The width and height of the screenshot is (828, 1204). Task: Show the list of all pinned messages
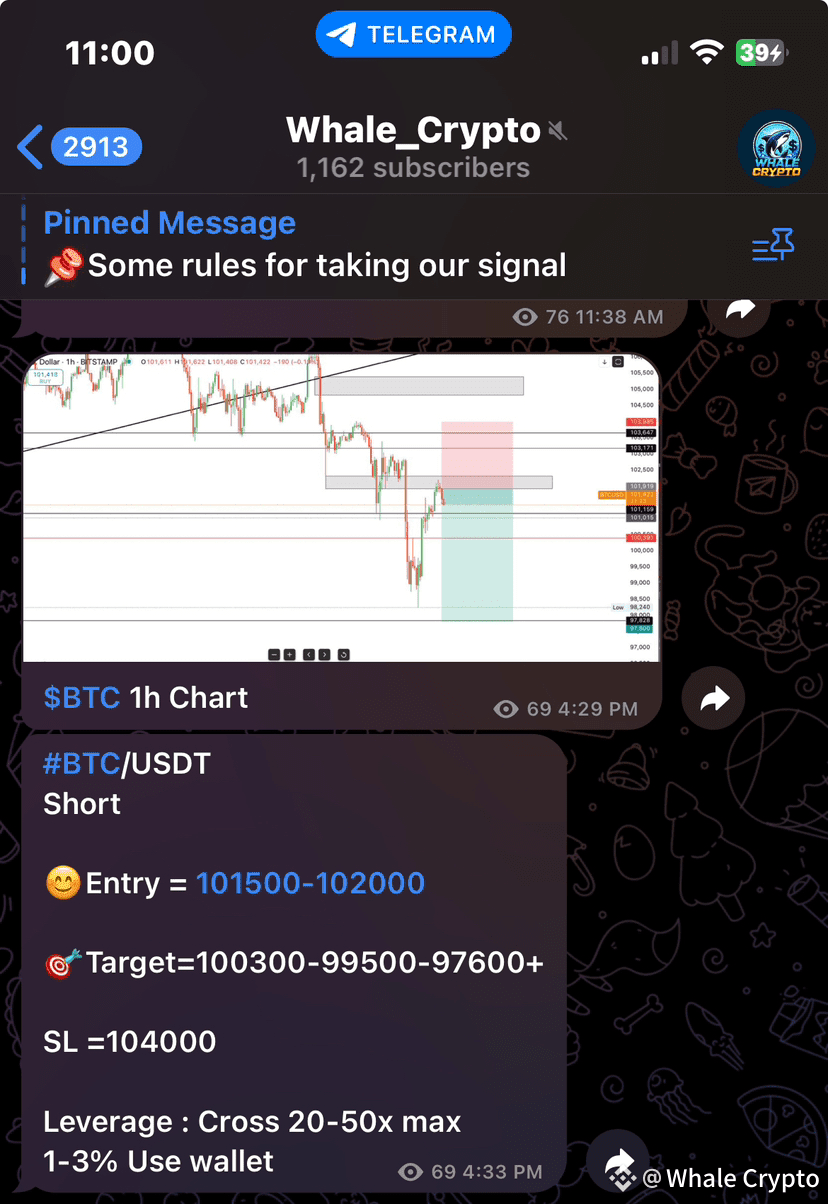coord(772,245)
